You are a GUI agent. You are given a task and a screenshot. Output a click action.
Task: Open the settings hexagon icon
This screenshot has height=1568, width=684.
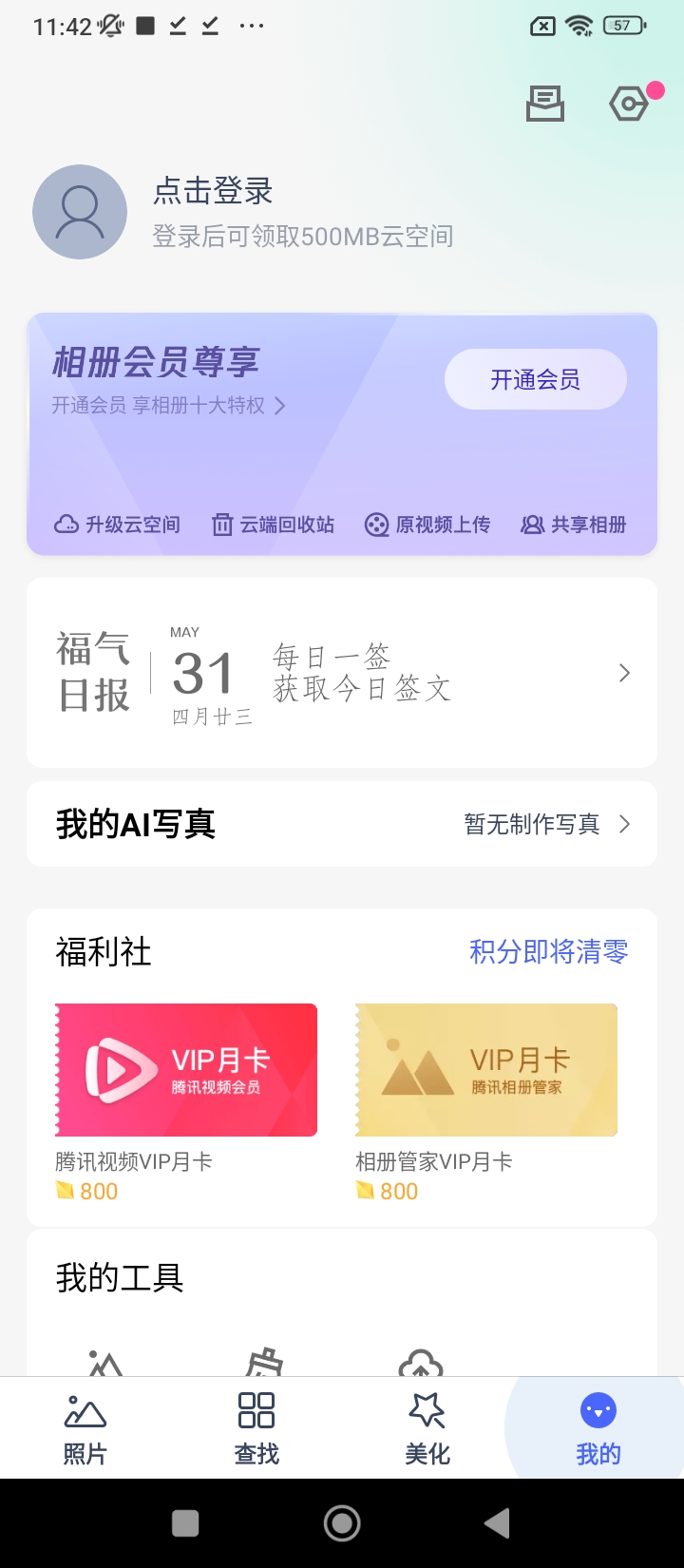tap(629, 104)
